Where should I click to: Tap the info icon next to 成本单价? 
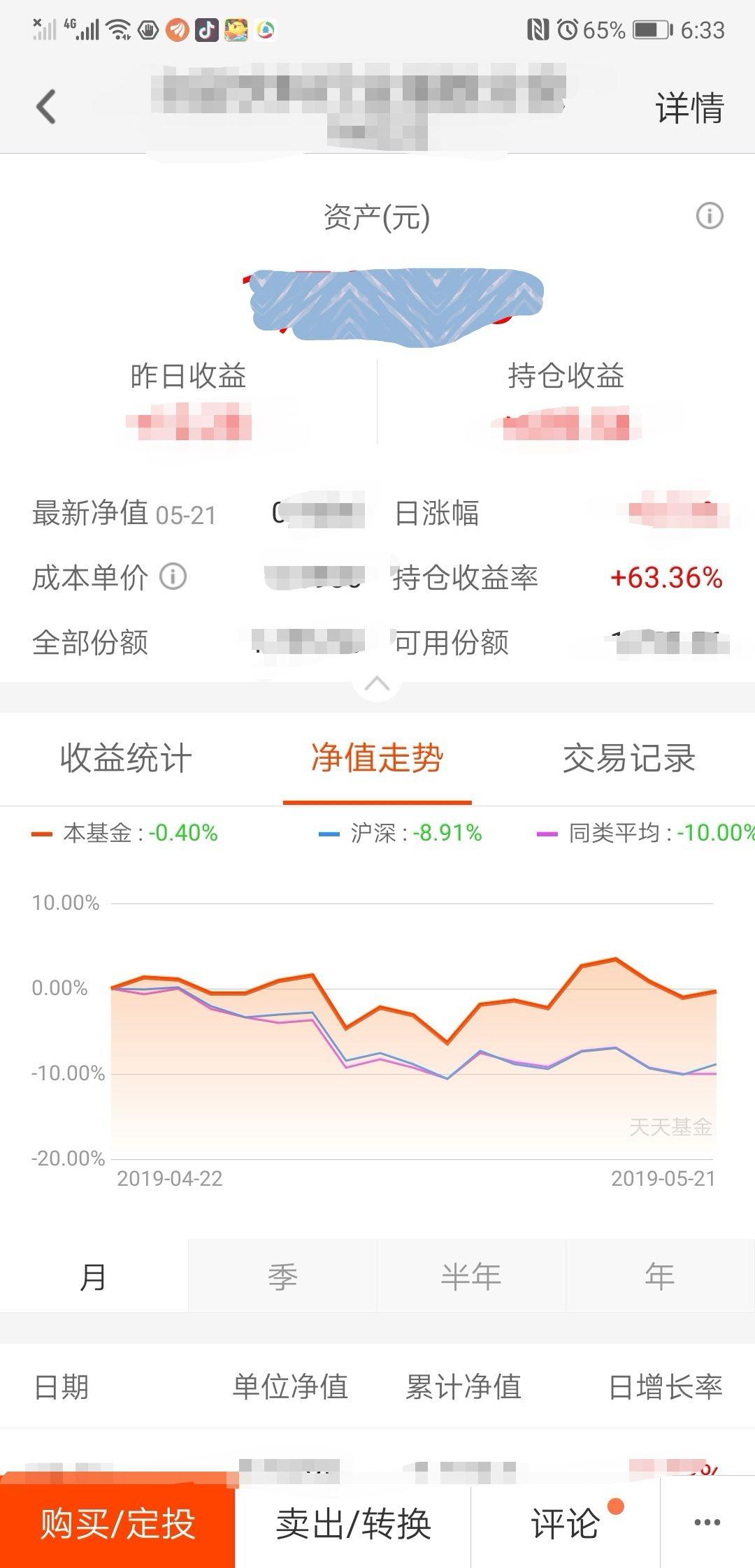173,577
